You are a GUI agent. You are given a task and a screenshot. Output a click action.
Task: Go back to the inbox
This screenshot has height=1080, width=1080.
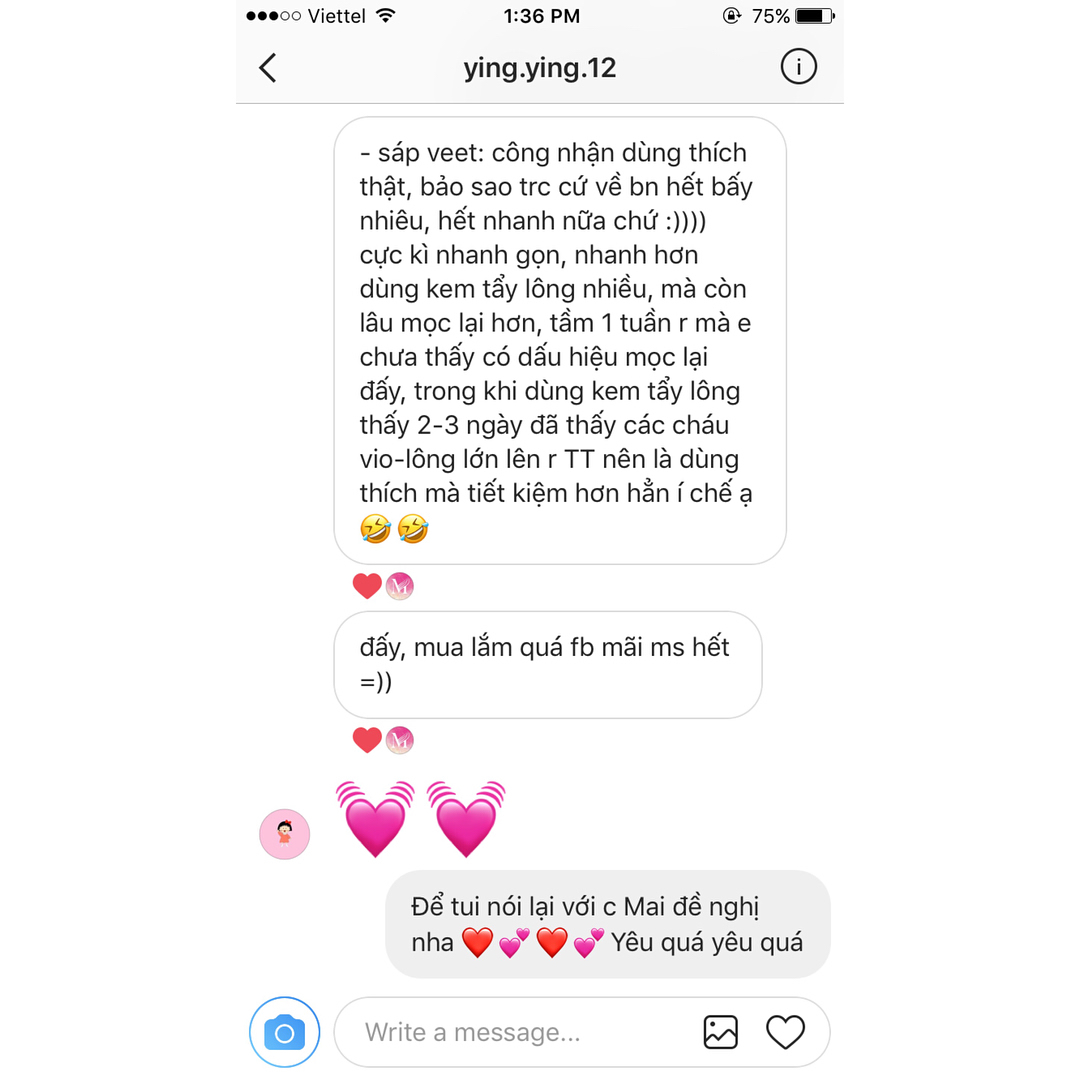click(x=267, y=68)
